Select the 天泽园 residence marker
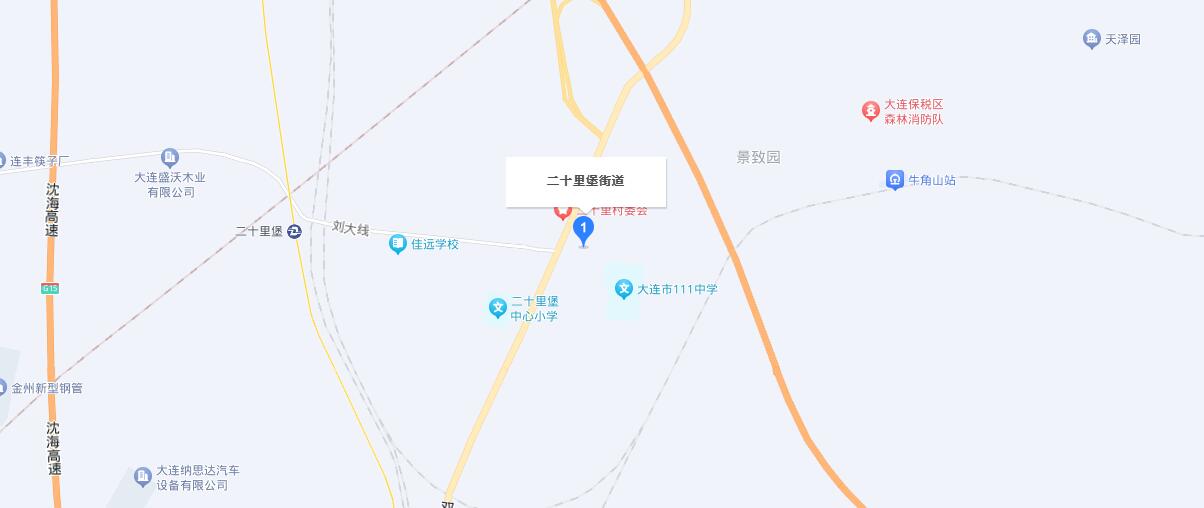The height and width of the screenshot is (508, 1204). (x=1091, y=39)
